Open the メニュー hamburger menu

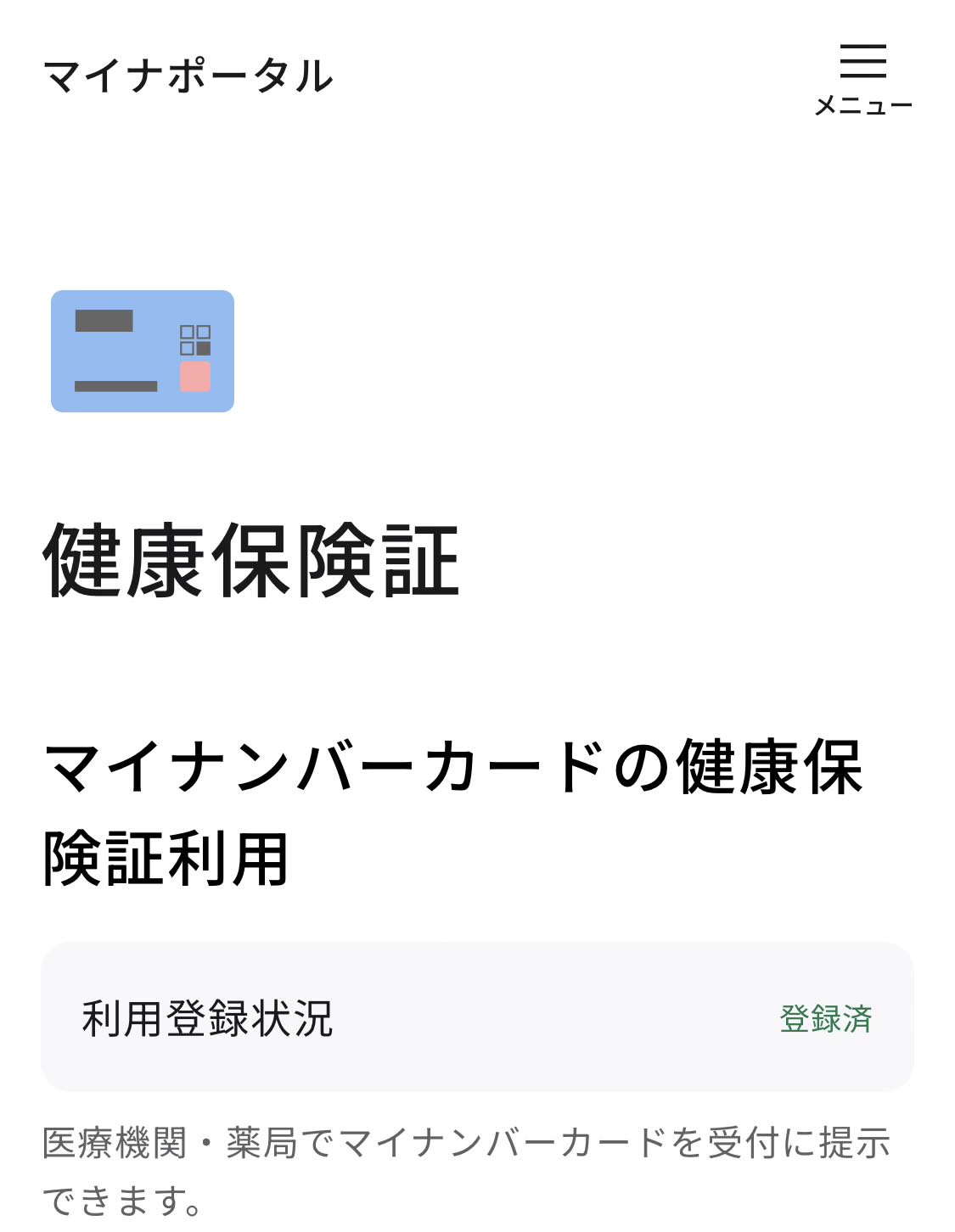pos(862,78)
